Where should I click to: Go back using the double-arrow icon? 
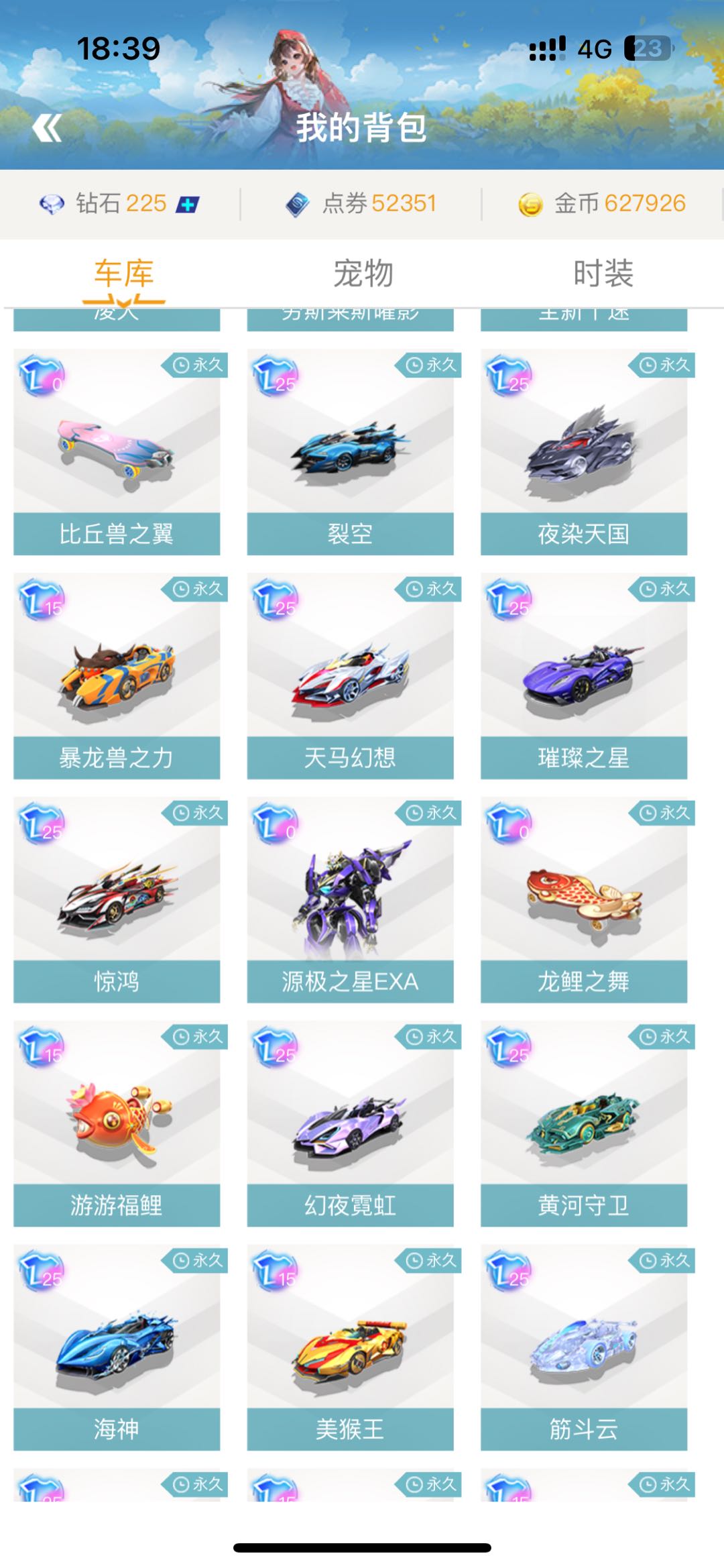click(47, 127)
